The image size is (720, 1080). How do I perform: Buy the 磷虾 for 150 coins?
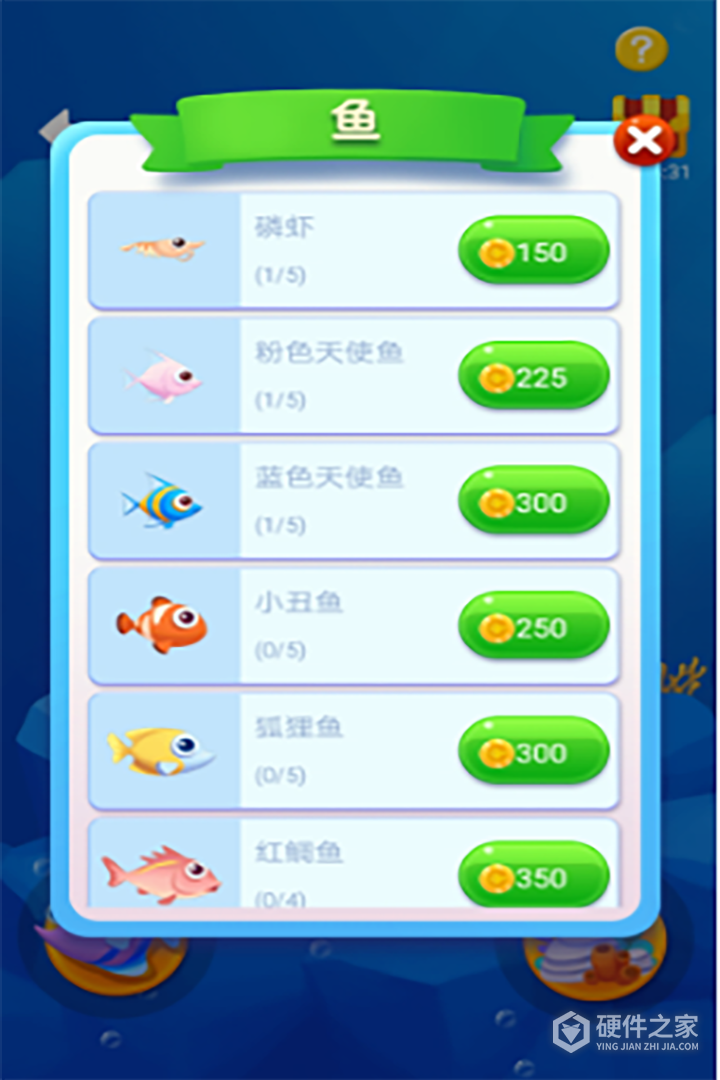[x=533, y=252]
